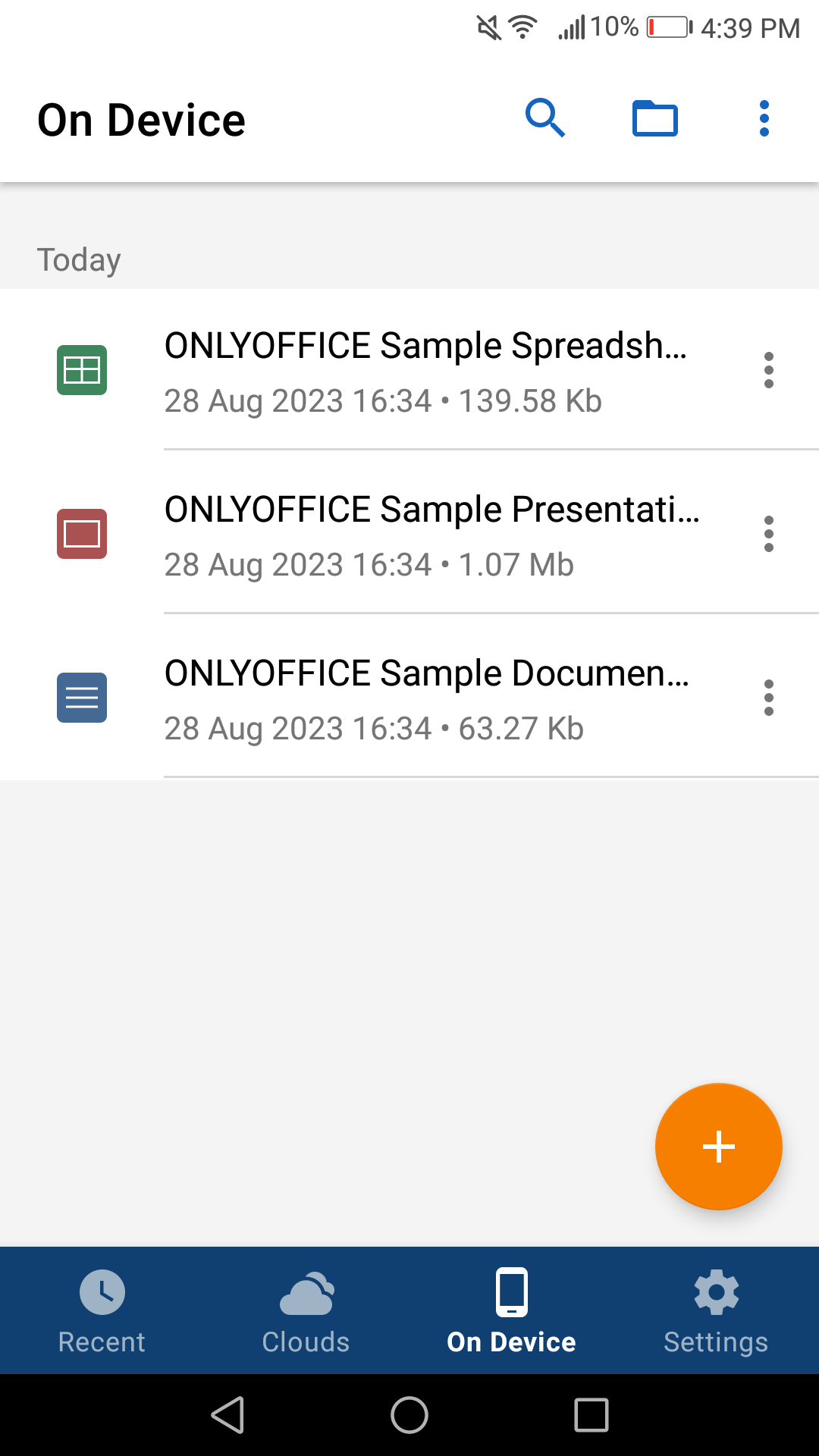Open ONLYOFFICE Sample Spreadsheet file
This screenshot has width=819, height=1456.
click(409, 370)
